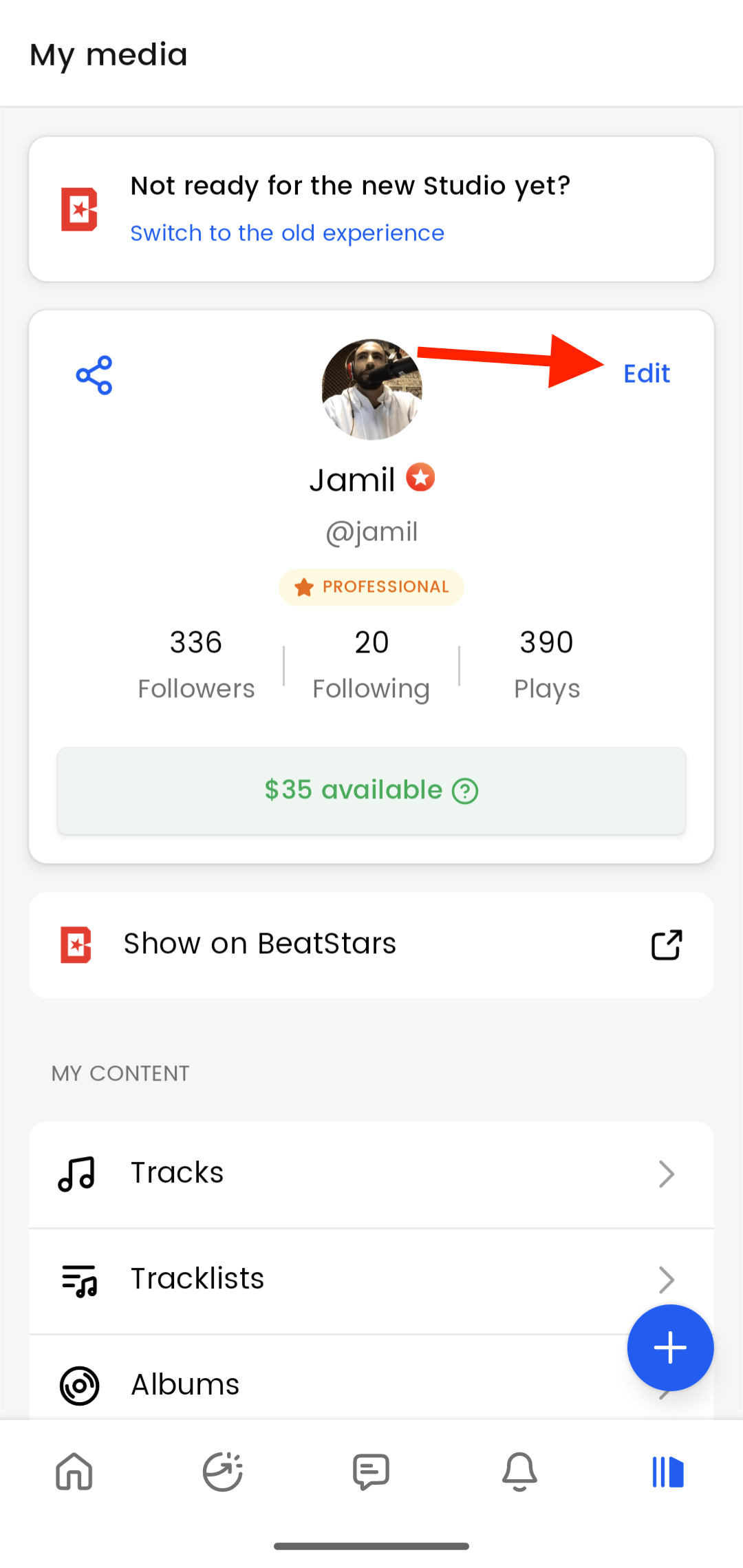Tap Edit to modify the profile

tap(646, 374)
